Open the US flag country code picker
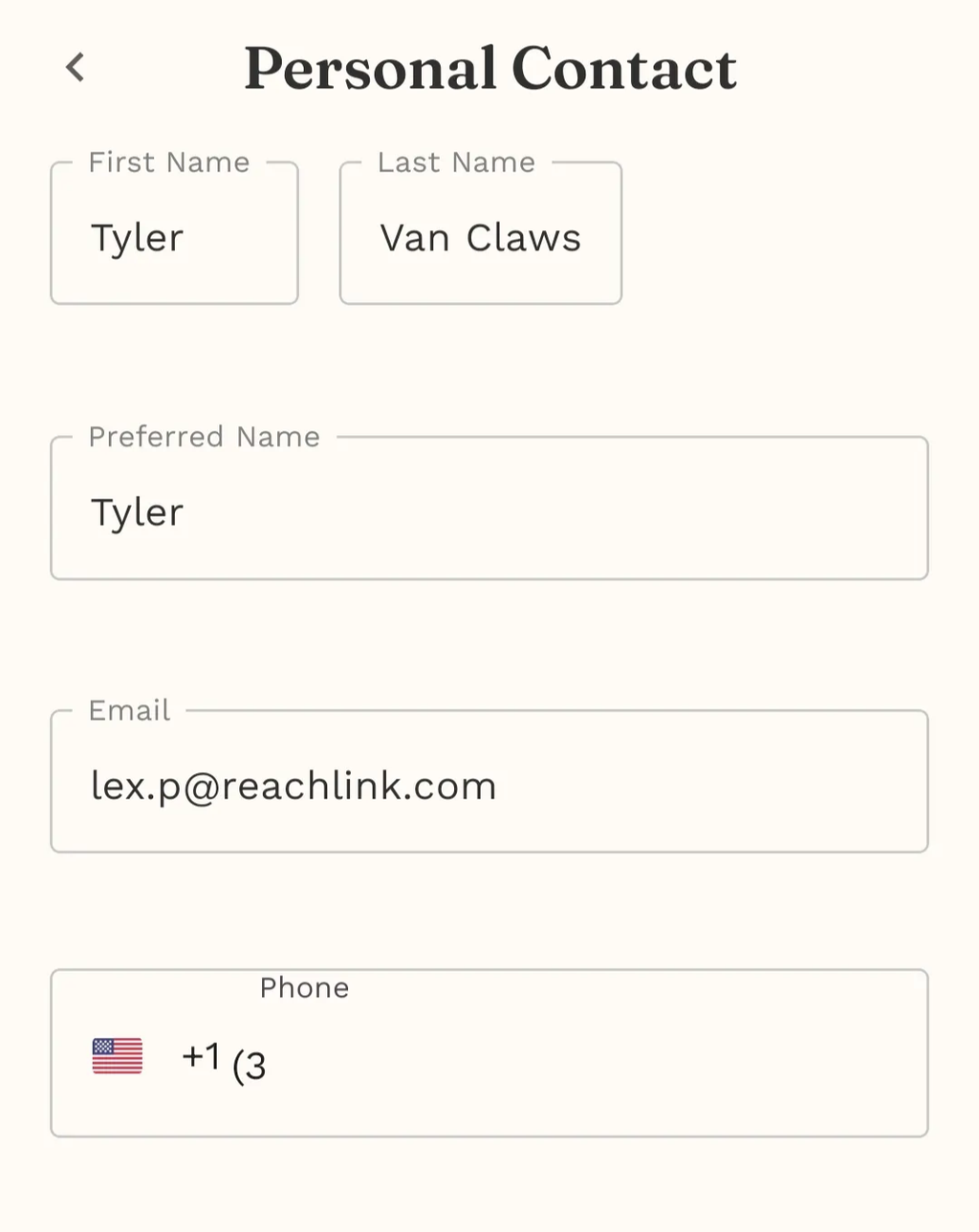The image size is (979, 1232). (118, 1056)
